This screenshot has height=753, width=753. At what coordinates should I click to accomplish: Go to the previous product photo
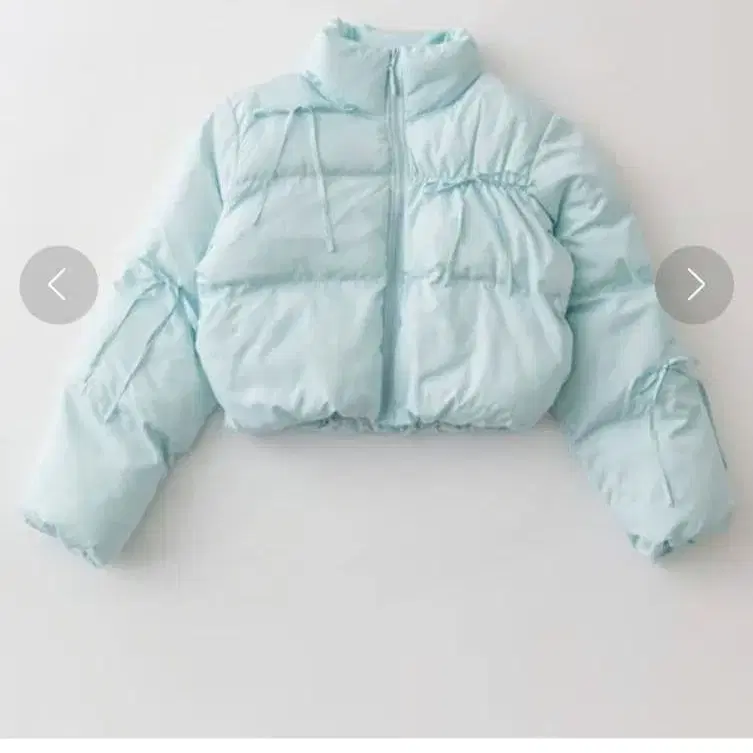[x=58, y=285]
